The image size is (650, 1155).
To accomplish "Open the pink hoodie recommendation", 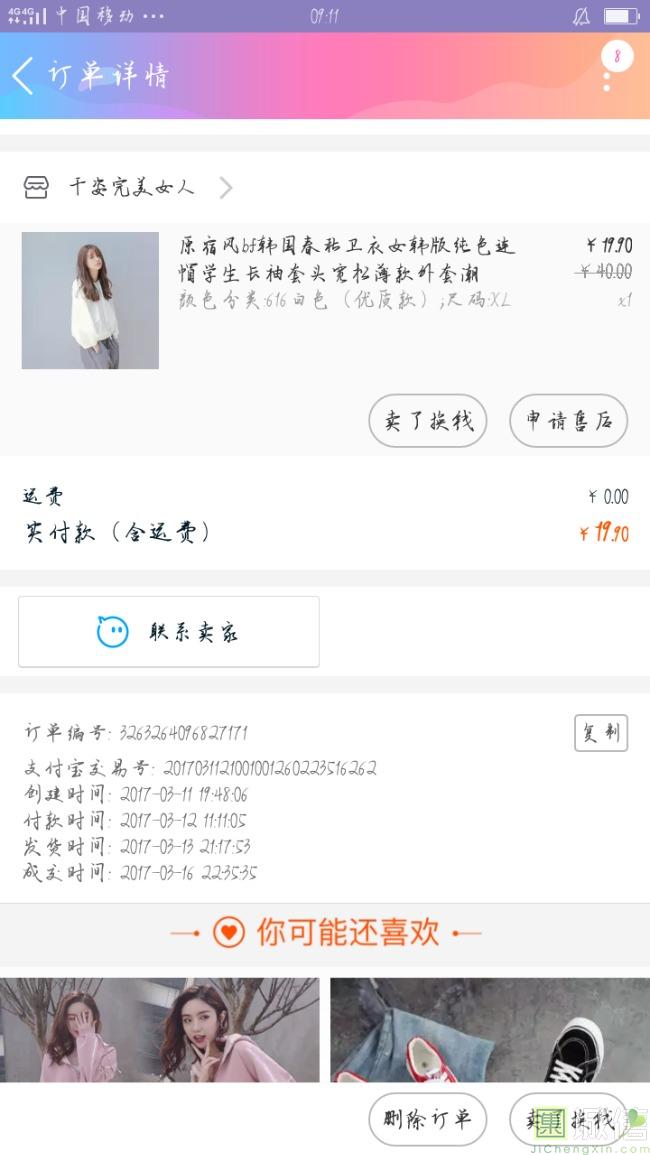I will point(160,1030).
